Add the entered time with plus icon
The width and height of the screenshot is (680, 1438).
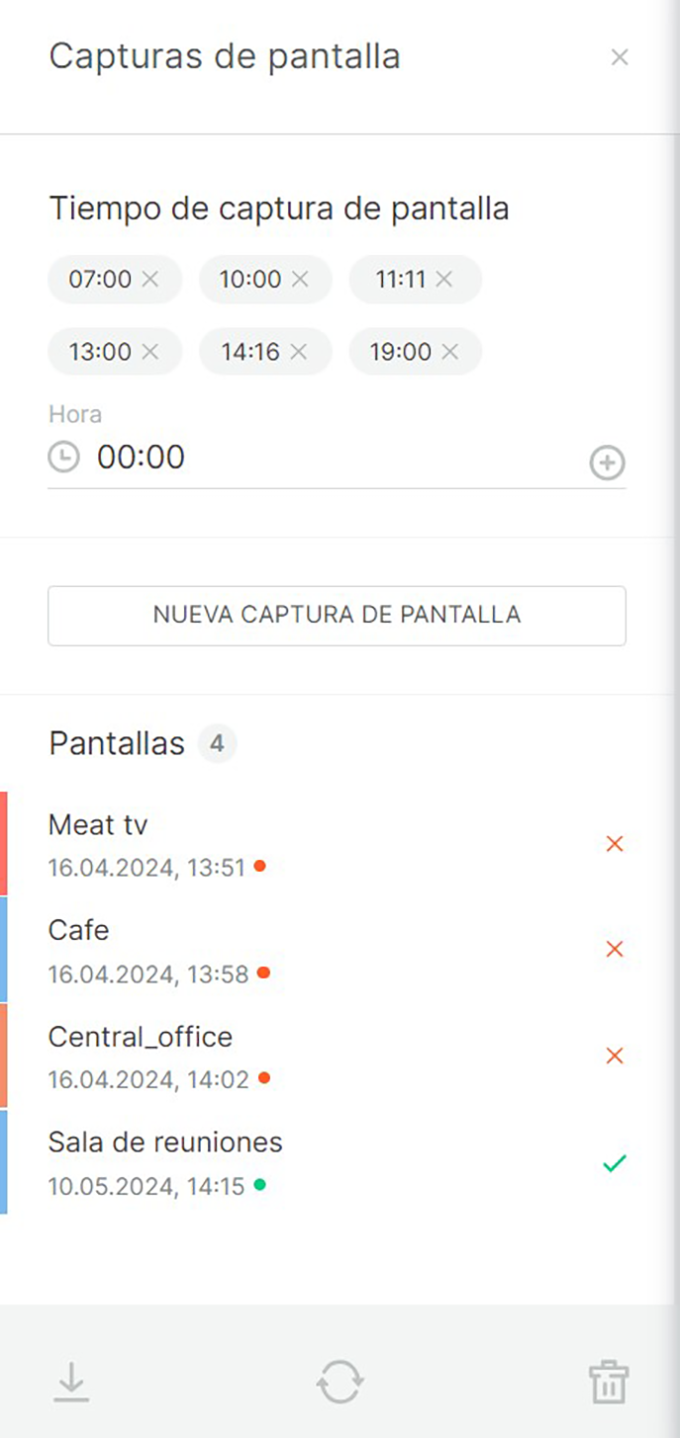pos(607,463)
